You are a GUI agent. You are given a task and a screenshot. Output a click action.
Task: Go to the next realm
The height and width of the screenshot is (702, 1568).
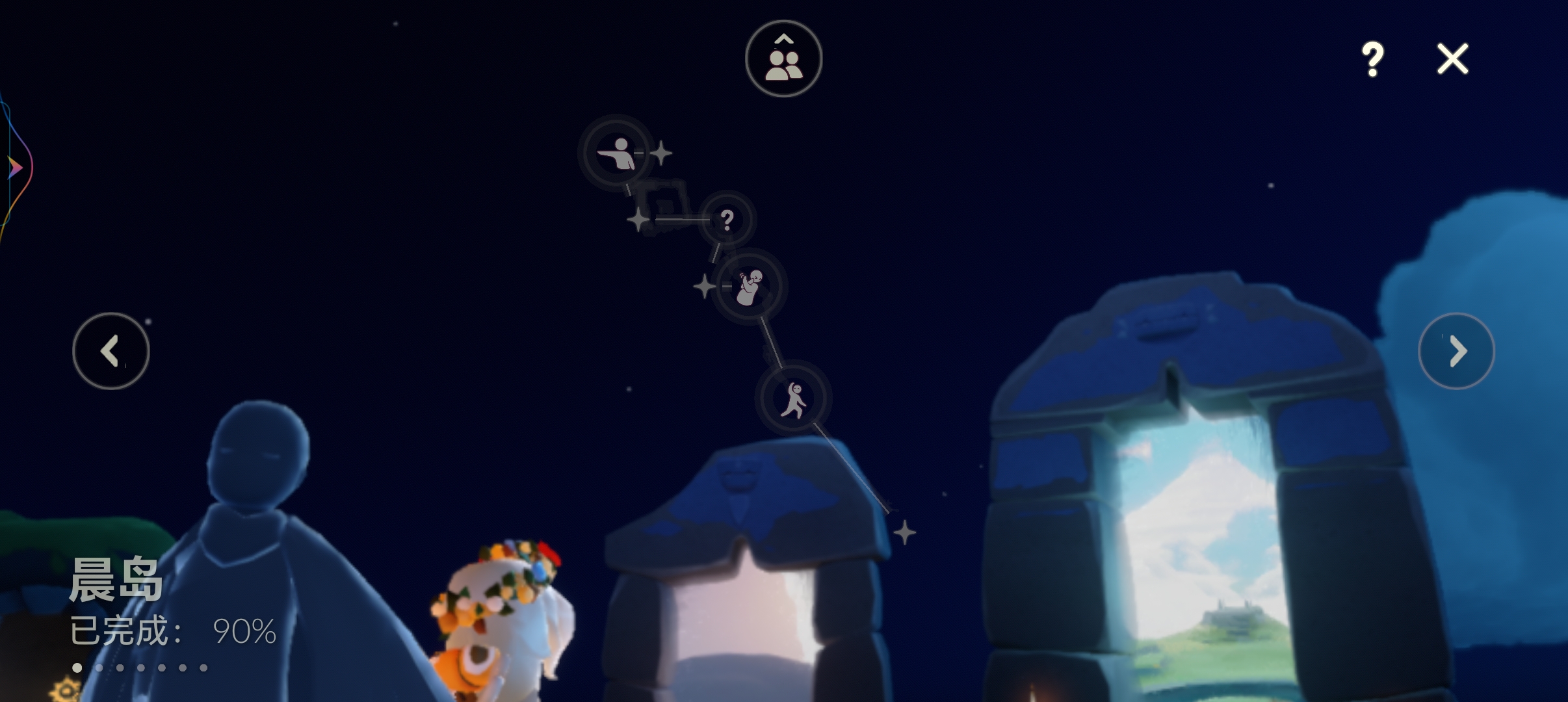1456,351
